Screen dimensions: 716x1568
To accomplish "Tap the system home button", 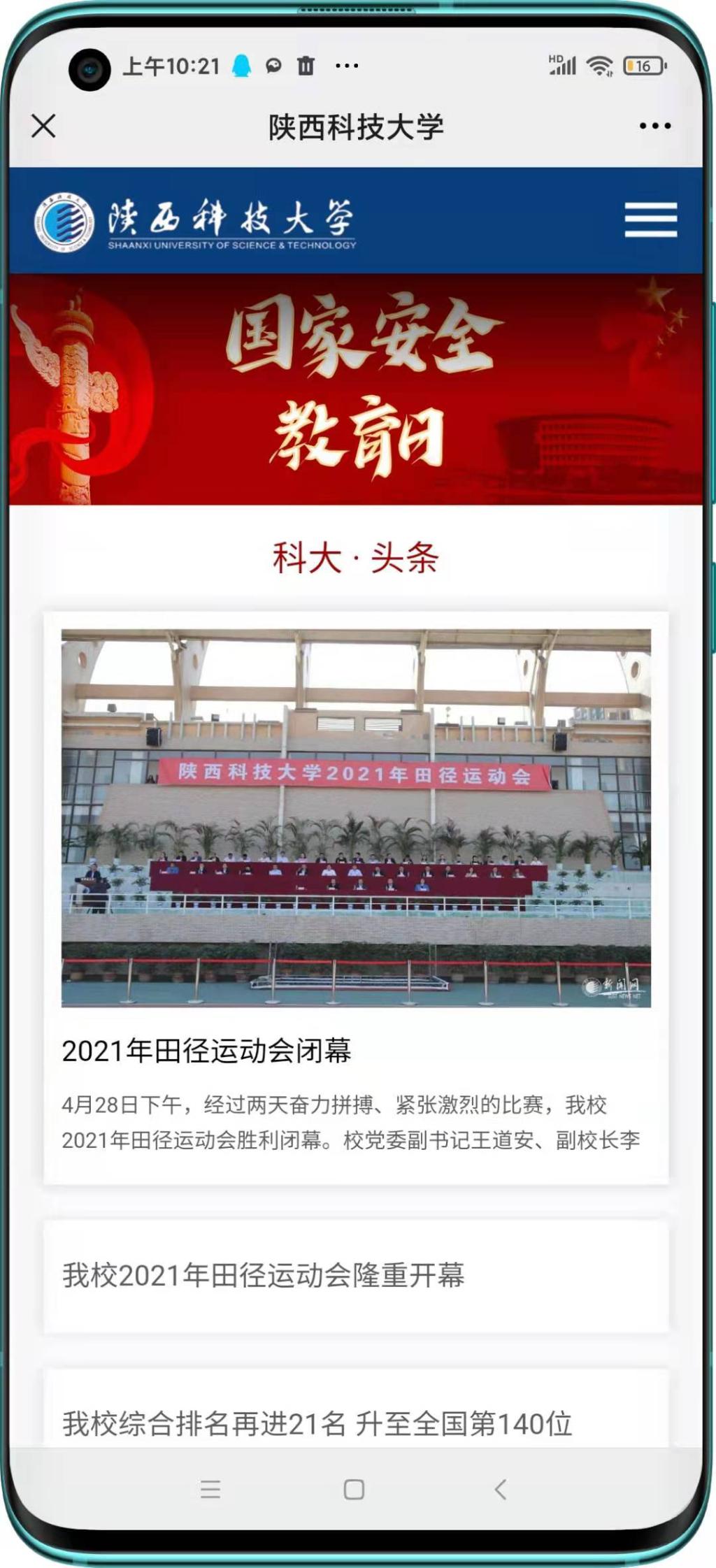I will (x=354, y=1489).
